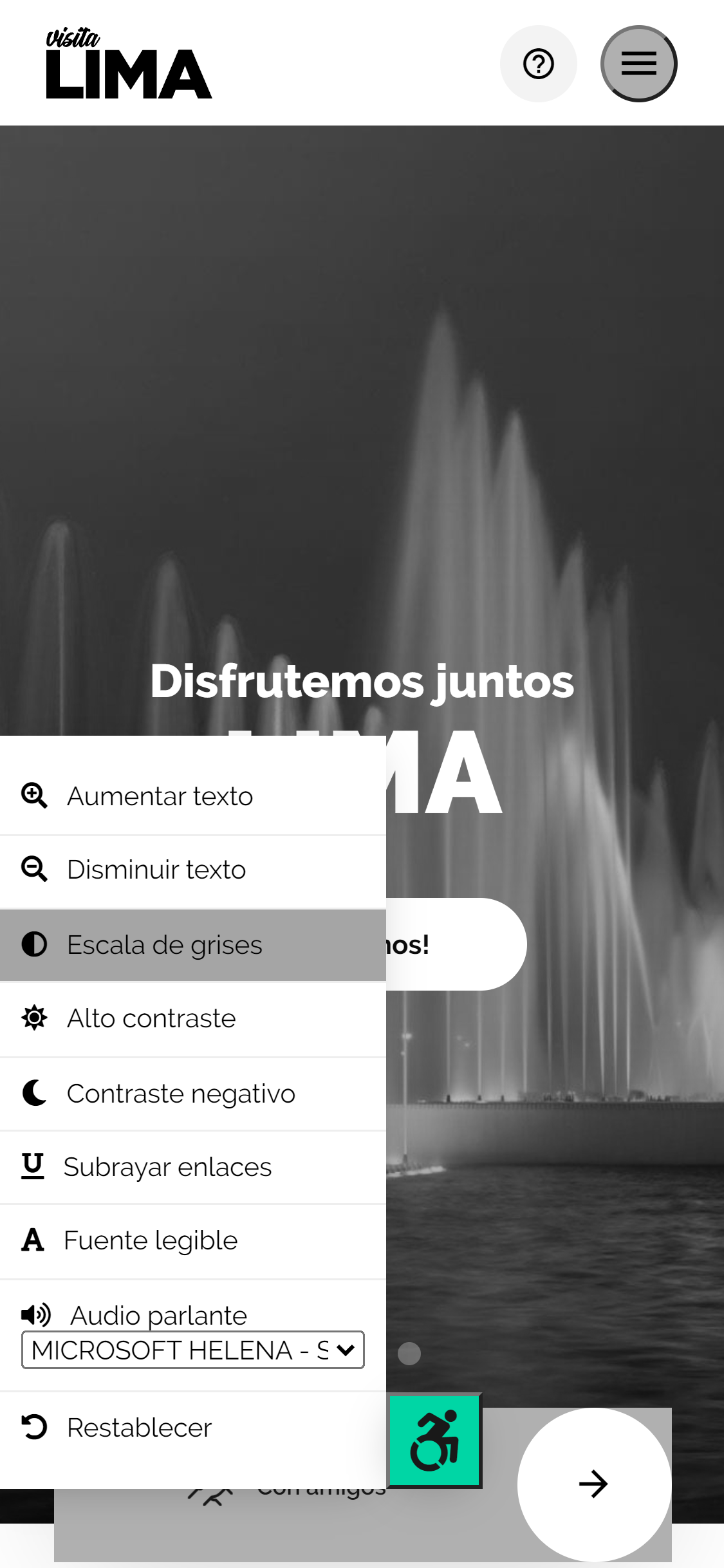This screenshot has width=724, height=1568.
Task: Toggle Escala de grises
Action: (x=193, y=945)
